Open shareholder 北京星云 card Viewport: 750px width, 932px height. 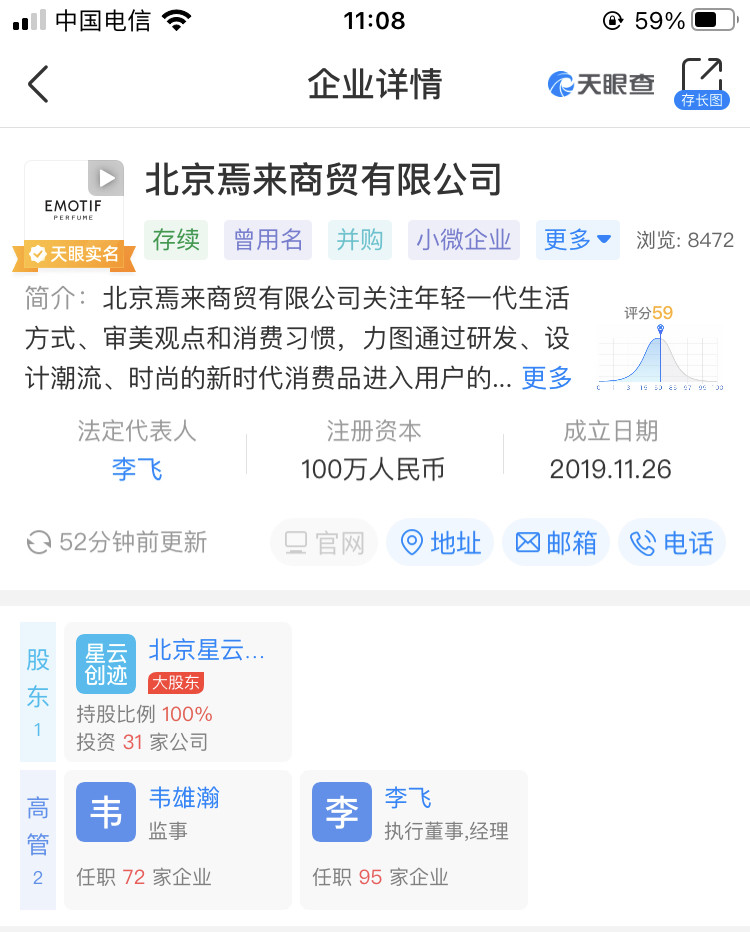[178, 692]
